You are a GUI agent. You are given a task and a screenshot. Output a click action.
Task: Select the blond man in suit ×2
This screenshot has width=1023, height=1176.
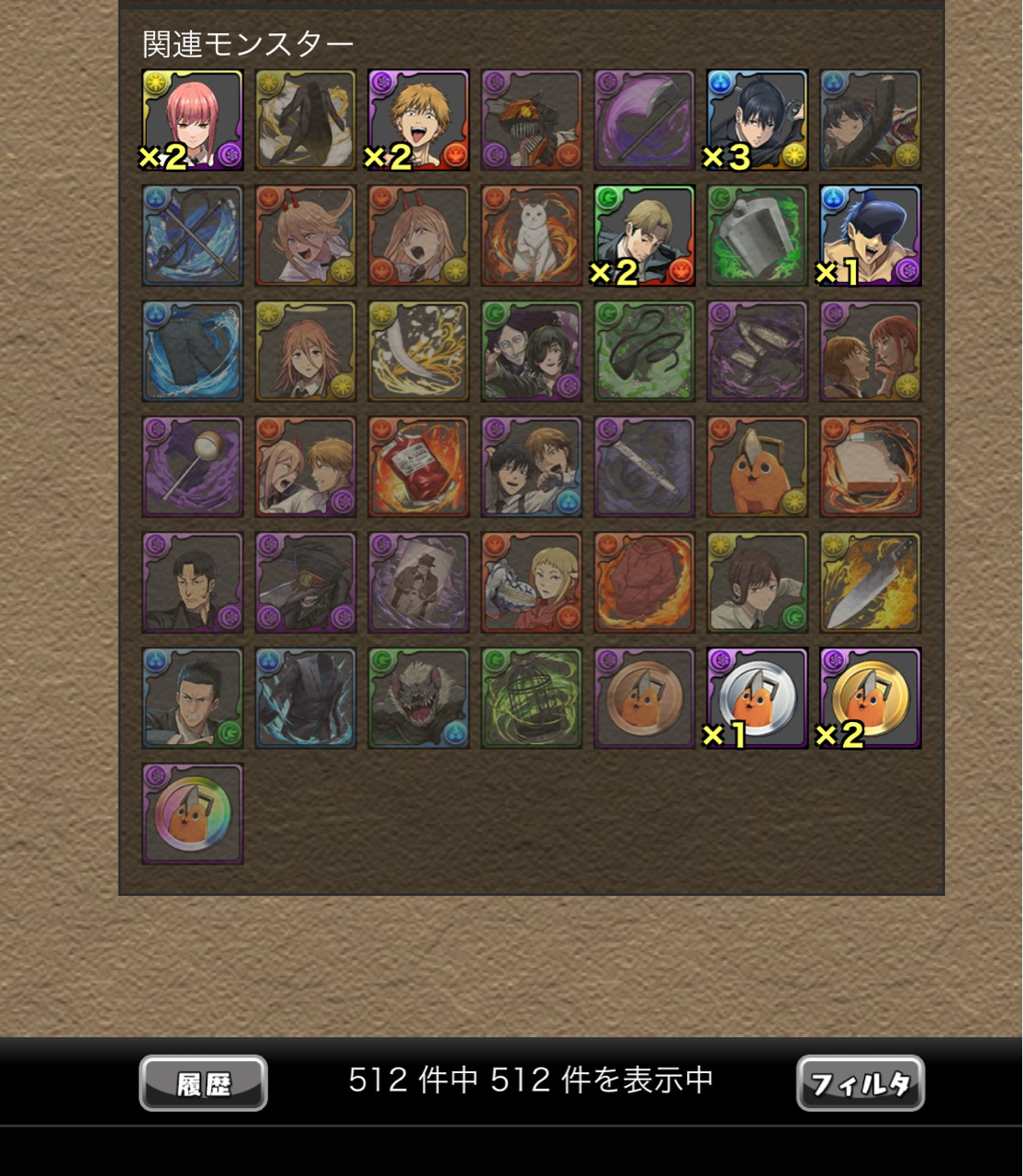point(645,236)
